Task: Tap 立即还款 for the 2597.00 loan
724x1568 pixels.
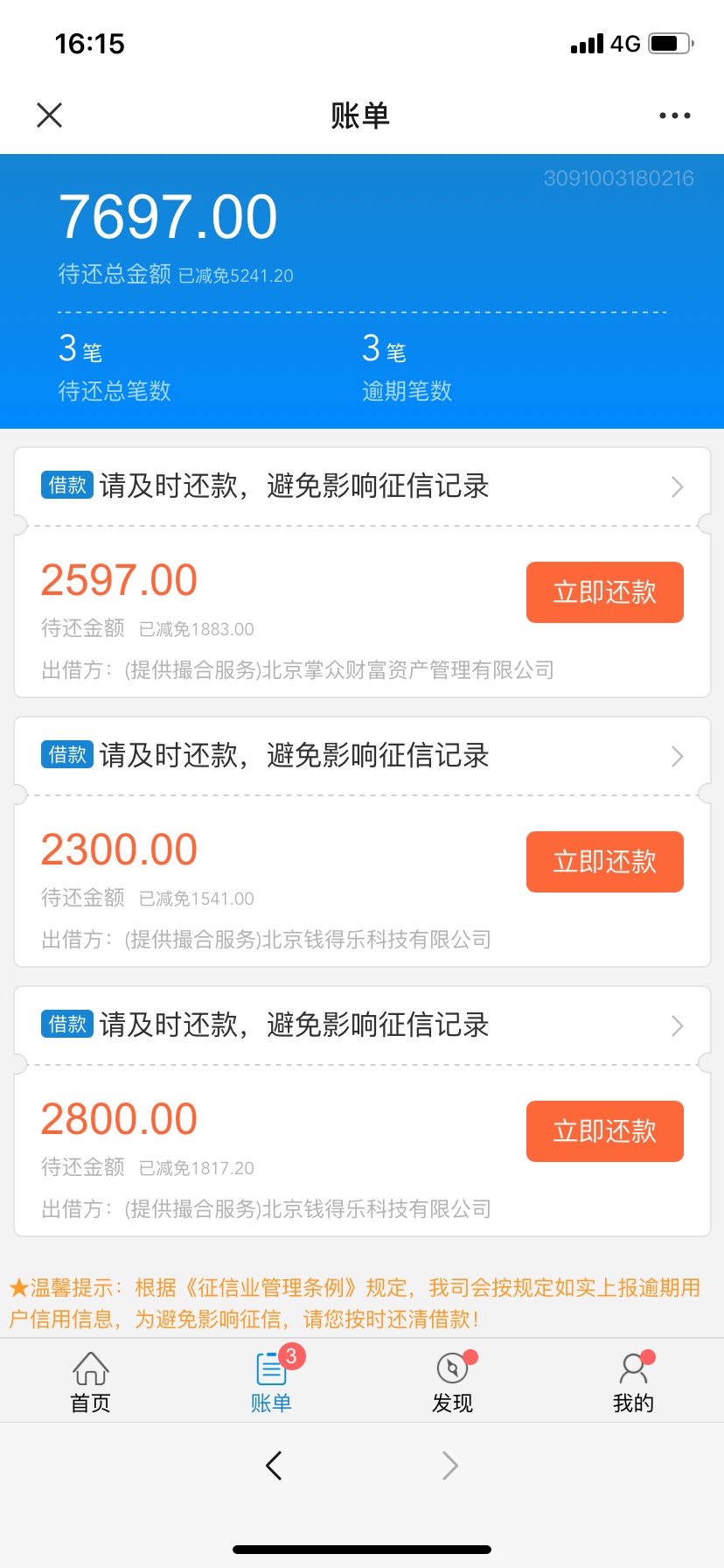Action: (x=604, y=592)
